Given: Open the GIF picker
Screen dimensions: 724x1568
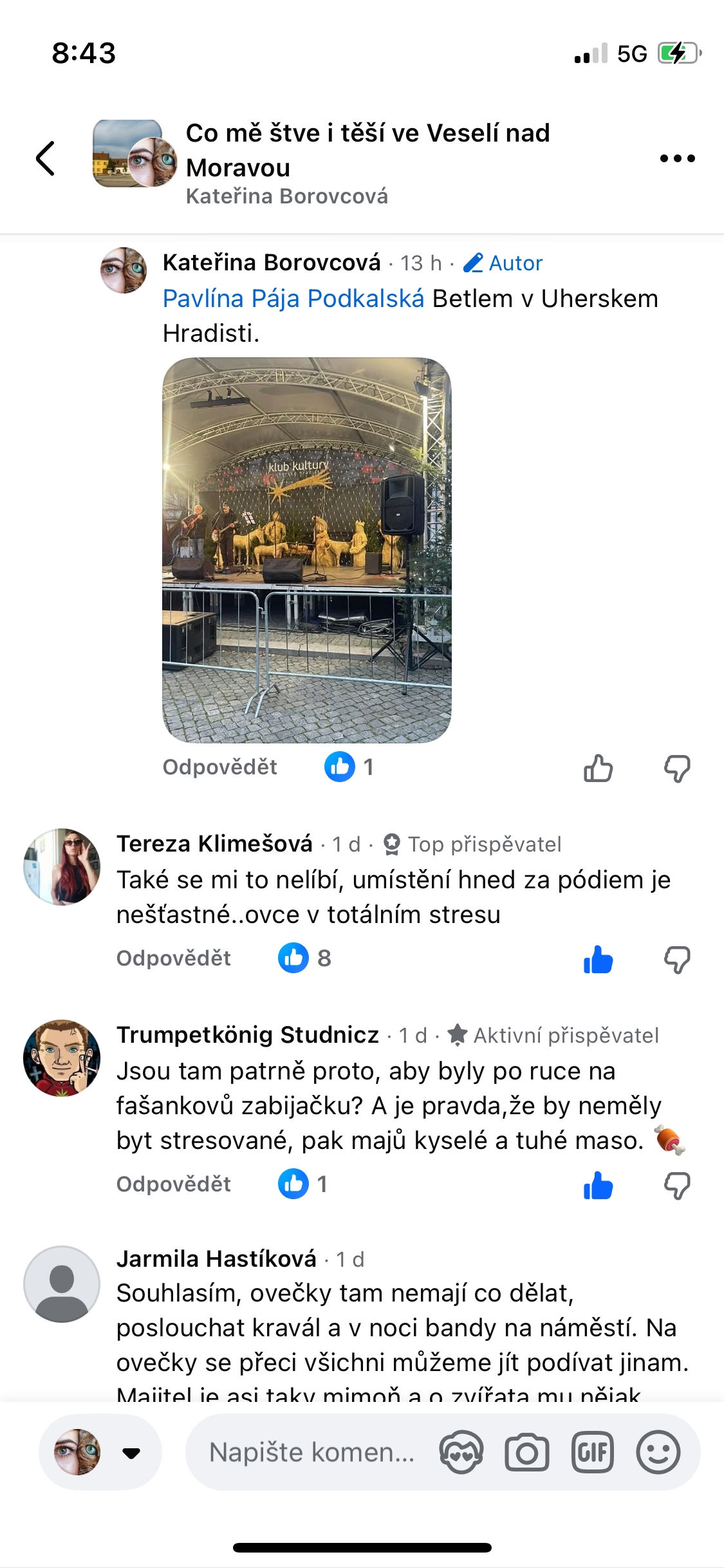Looking at the screenshot, I should tap(593, 1452).
